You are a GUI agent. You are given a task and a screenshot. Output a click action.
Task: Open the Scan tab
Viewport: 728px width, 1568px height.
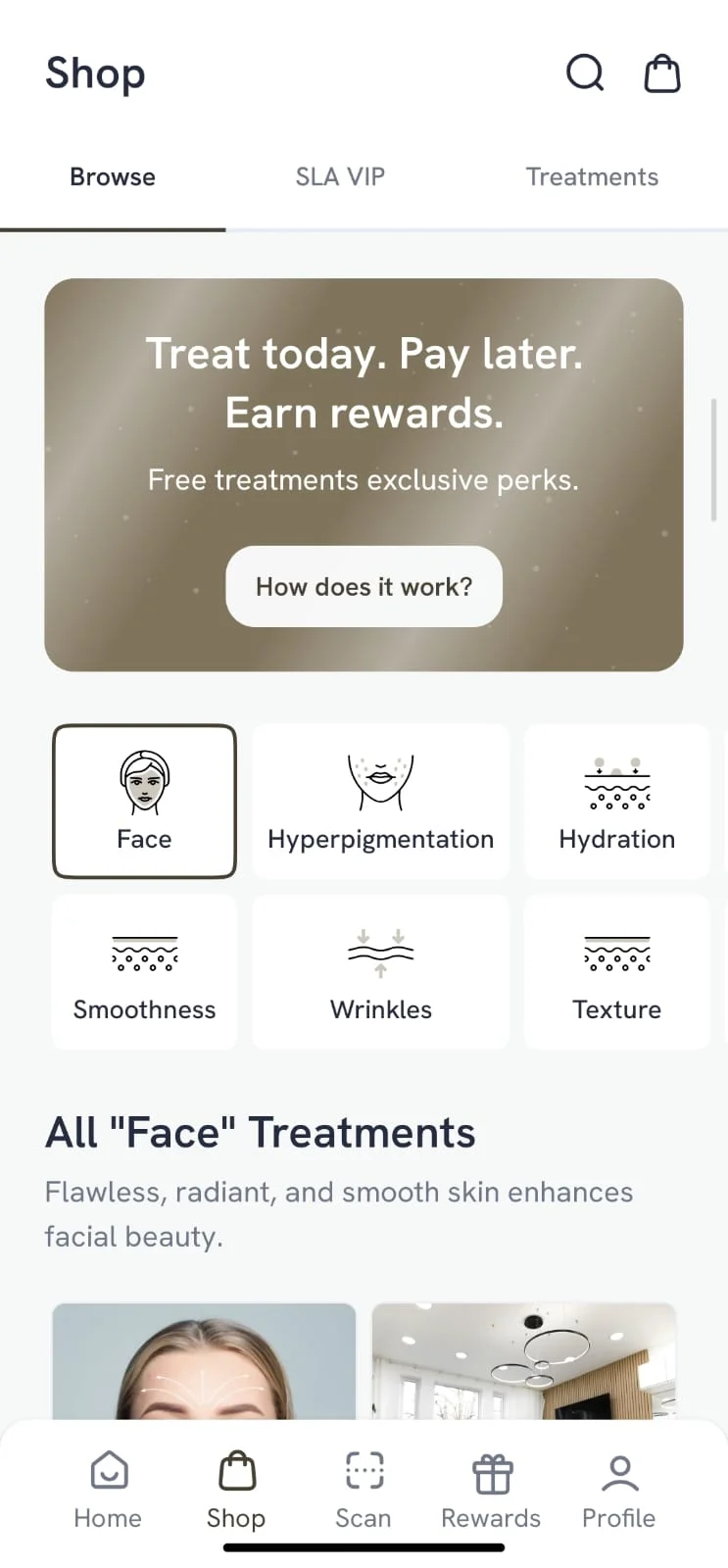364,1490
